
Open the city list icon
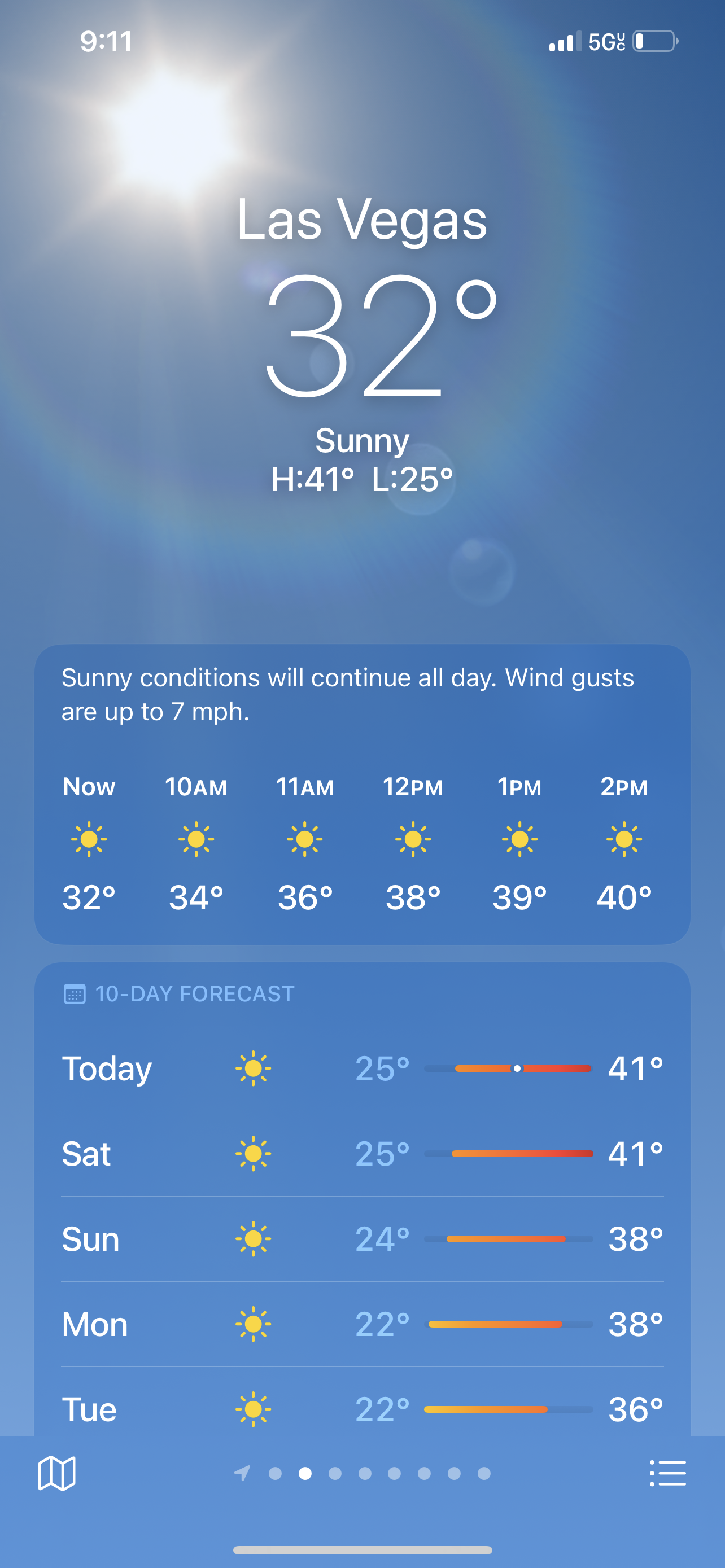pyautogui.click(x=668, y=1474)
